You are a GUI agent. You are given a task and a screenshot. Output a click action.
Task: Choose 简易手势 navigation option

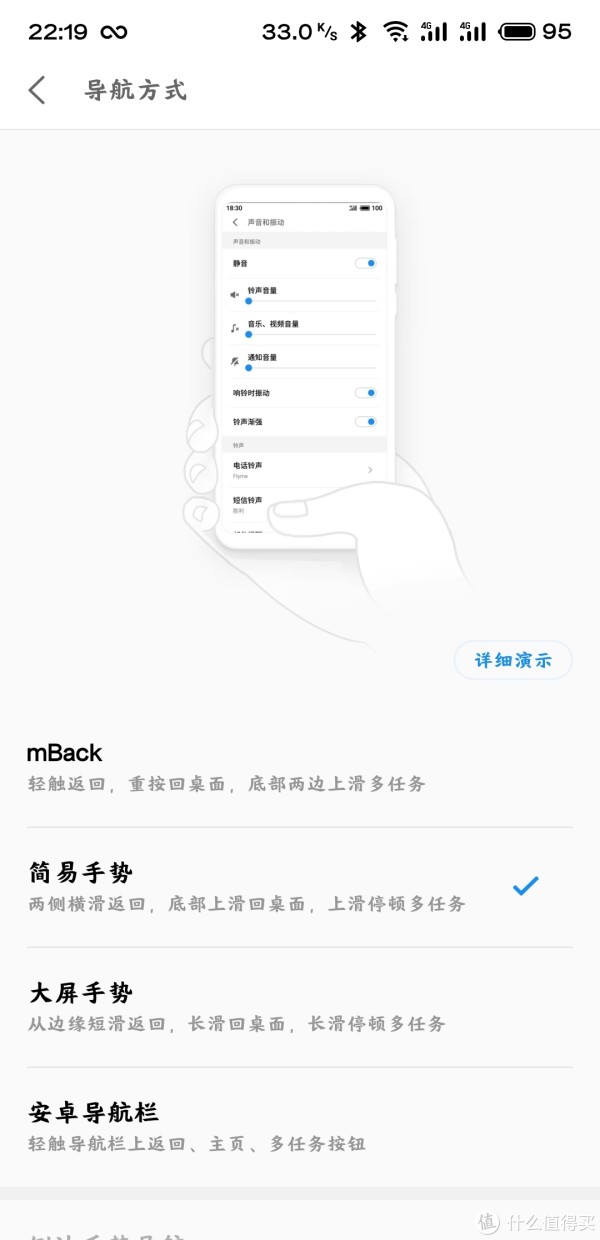(300, 887)
